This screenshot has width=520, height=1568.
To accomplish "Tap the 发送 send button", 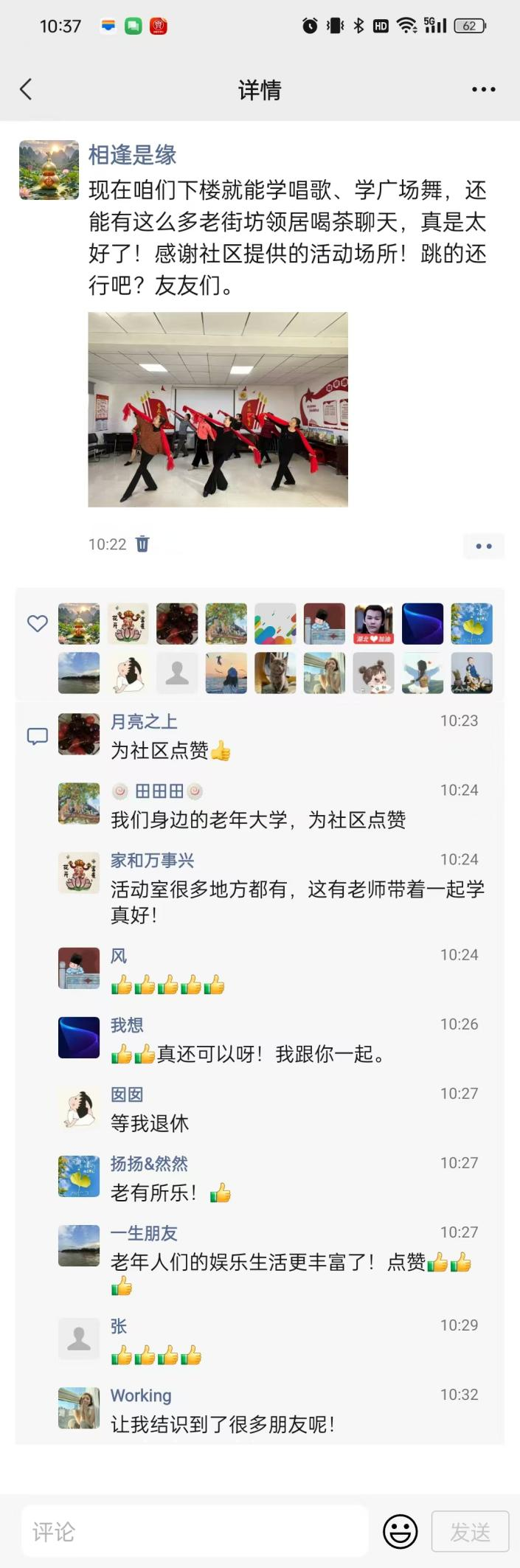I will click(470, 1532).
